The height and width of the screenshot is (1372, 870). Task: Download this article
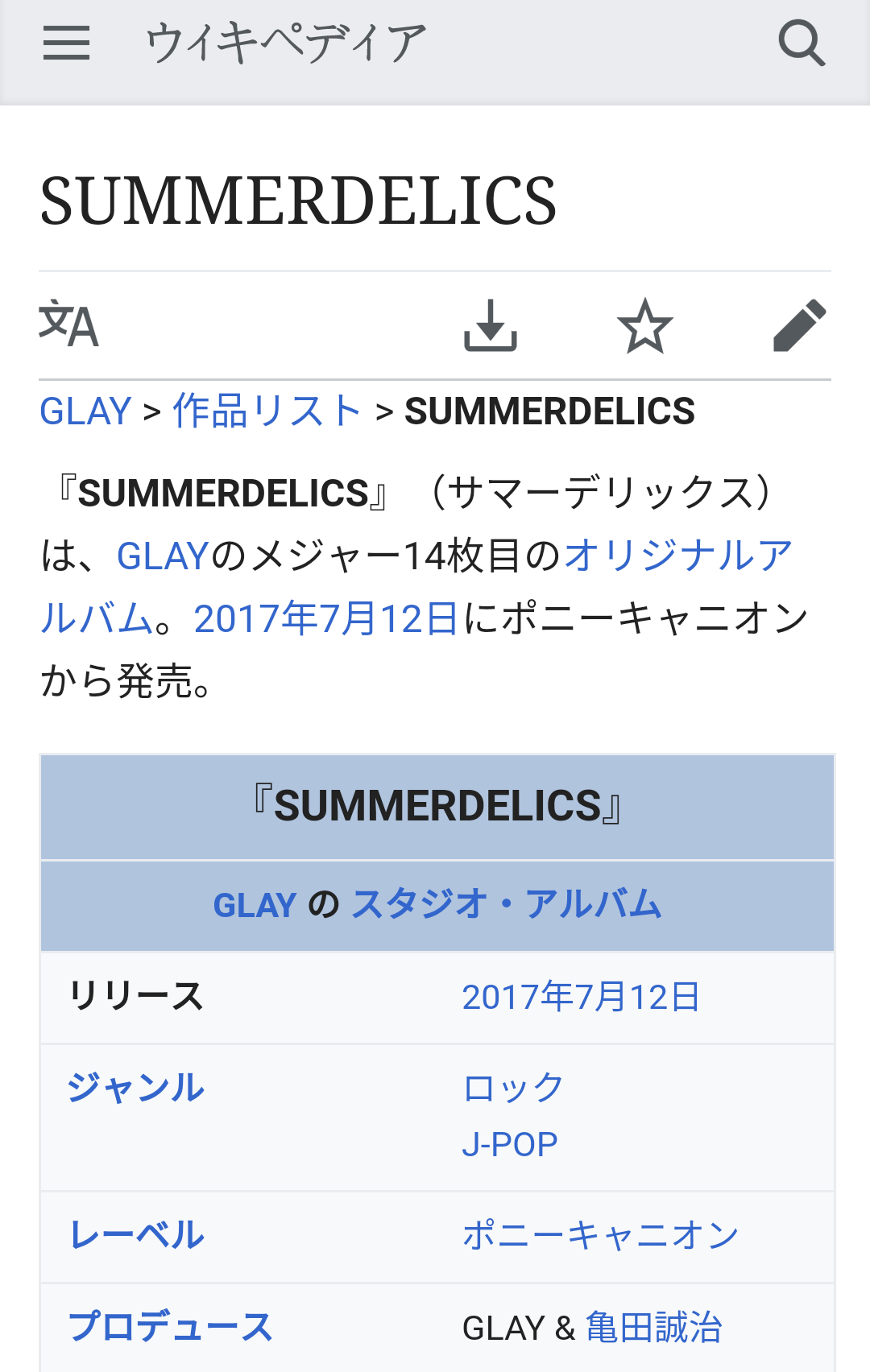pyautogui.click(x=490, y=325)
